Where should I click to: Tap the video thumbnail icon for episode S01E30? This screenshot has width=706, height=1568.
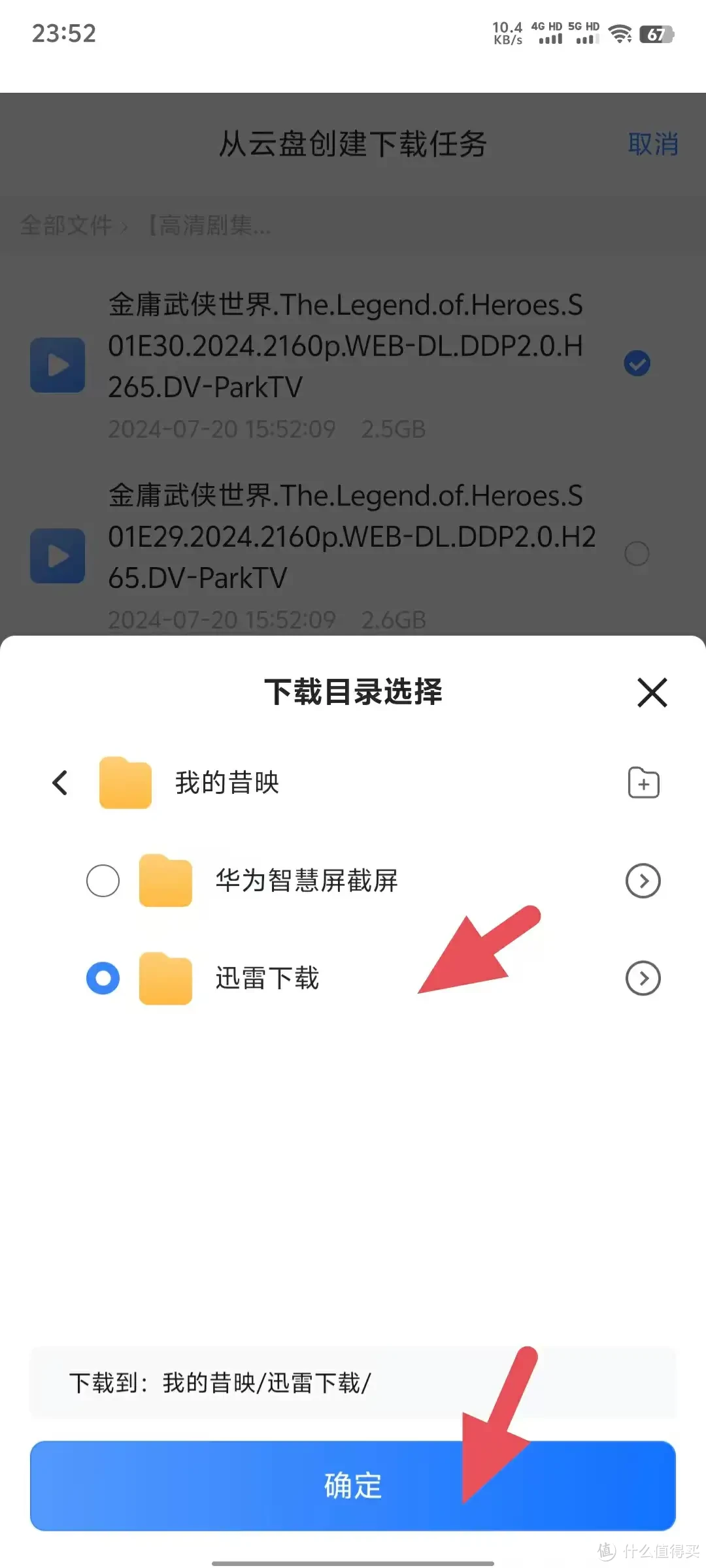[x=58, y=364]
